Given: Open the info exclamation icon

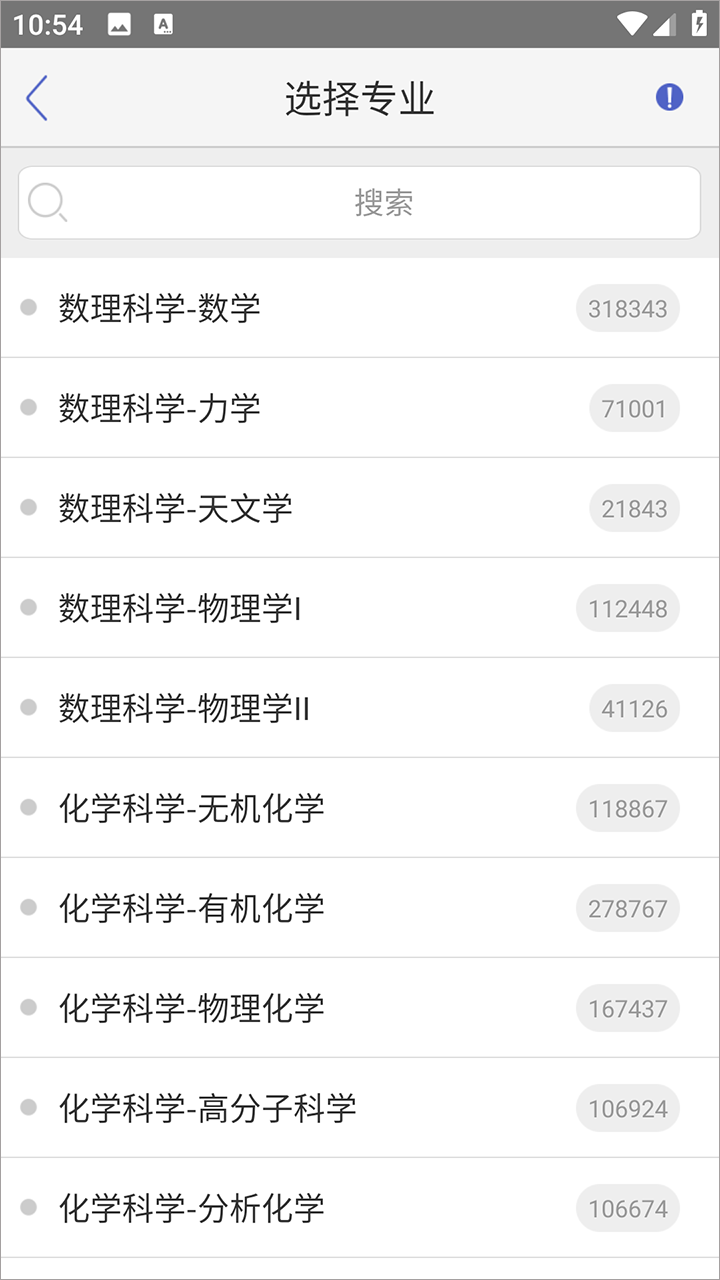Looking at the screenshot, I should coord(669,97).
